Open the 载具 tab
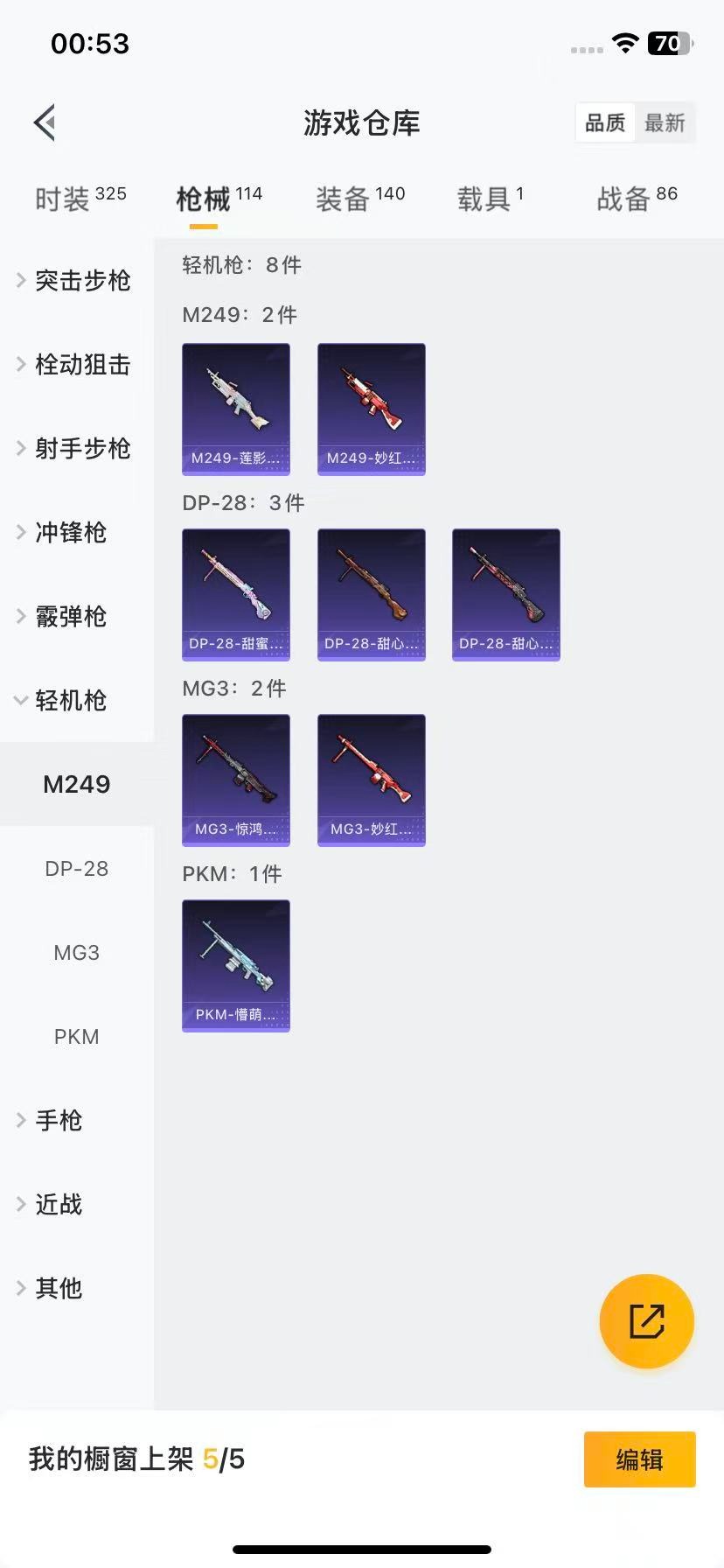The image size is (724, 1568). pyautogui.click(x=490, y=199)
